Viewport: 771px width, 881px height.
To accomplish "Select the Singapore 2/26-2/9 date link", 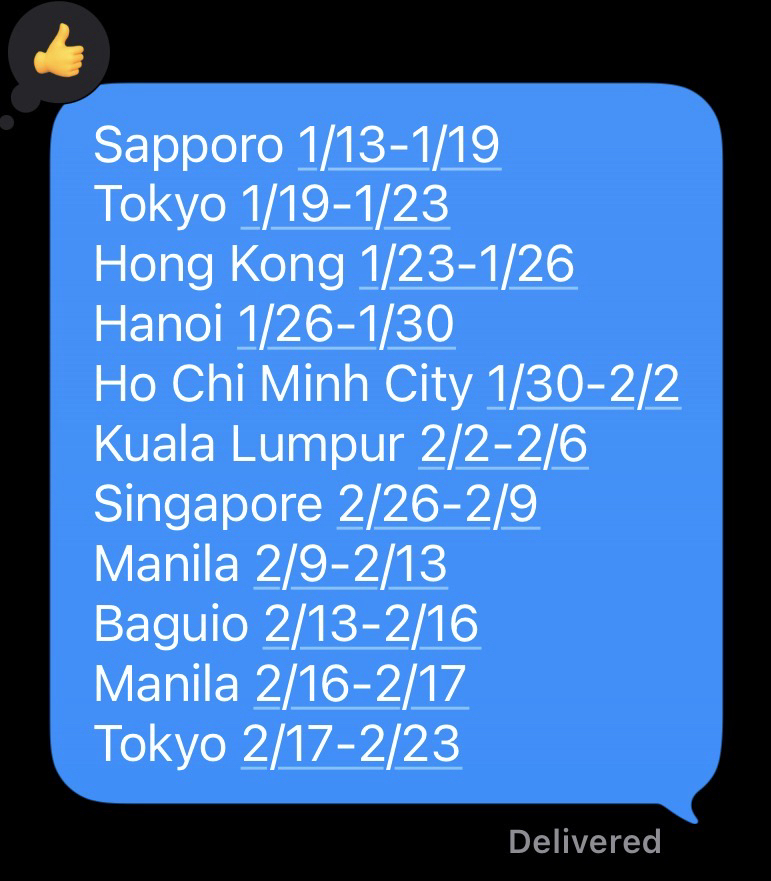I will (x=438, y=505).
